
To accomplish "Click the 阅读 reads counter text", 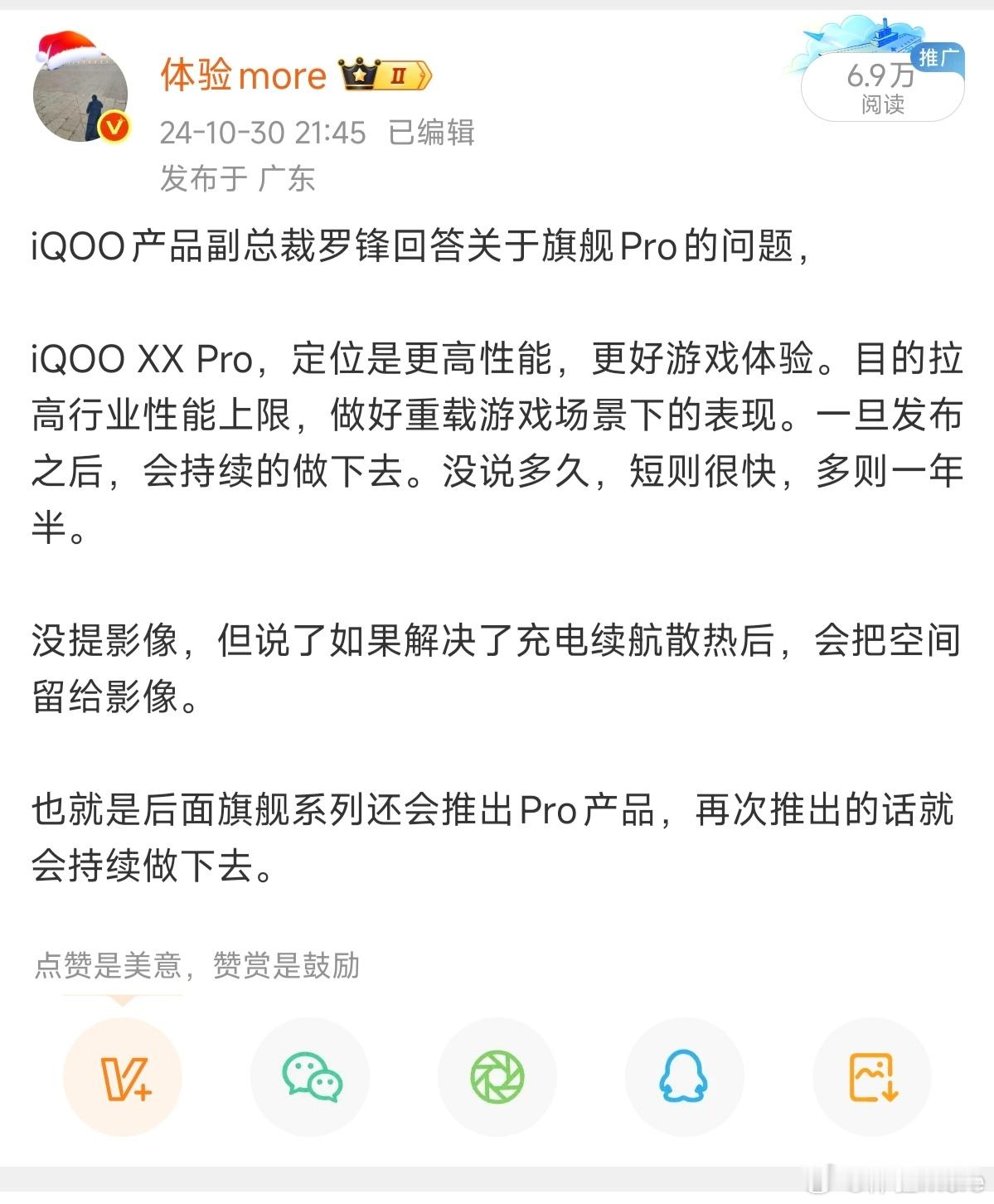I will pos(881,105).
